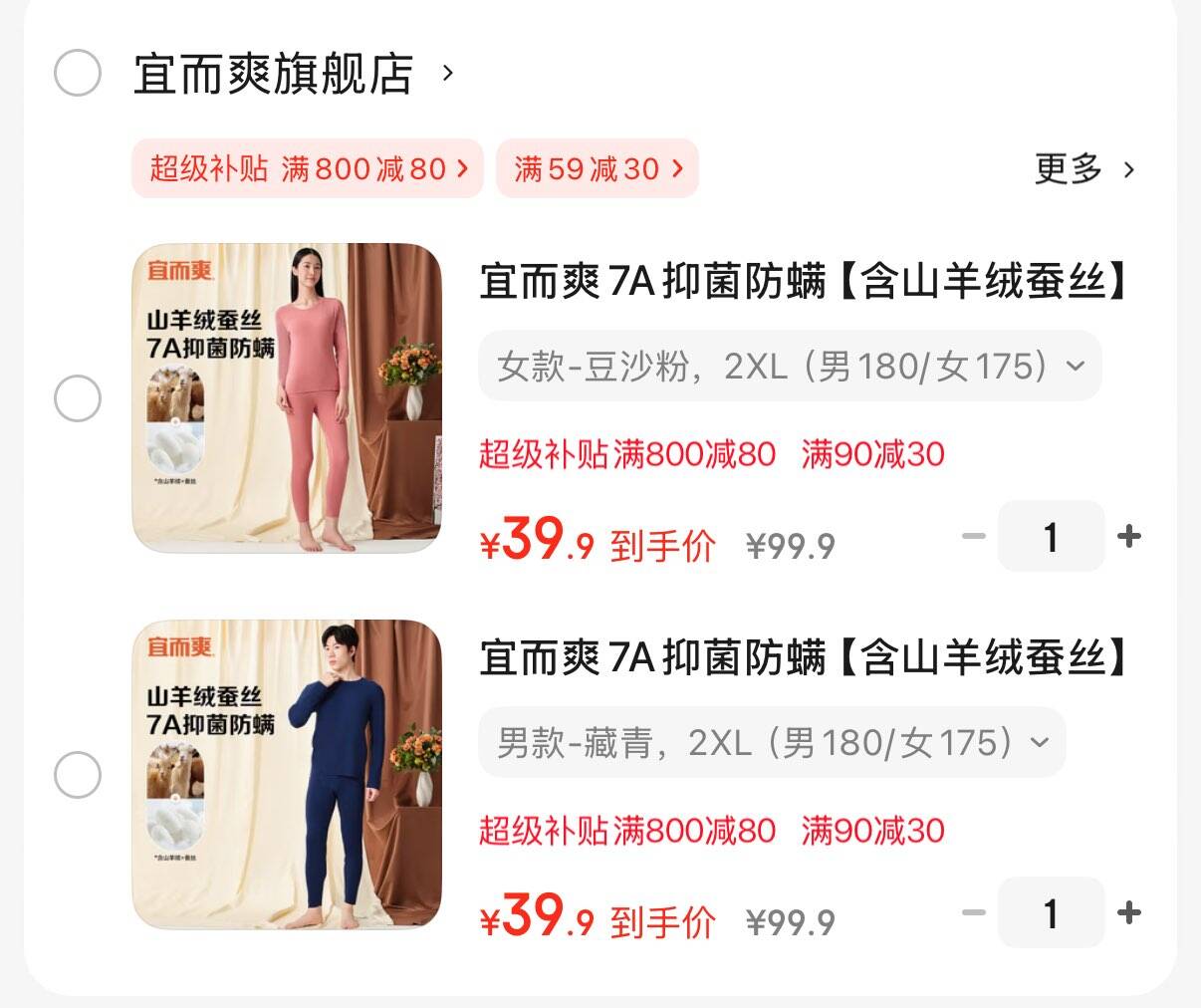Viewport: 1201px width, 1008px height.
Task: Select the 女款-豆沙粉 item checkbox
Action: pyautogui.click(x=78, y=399)
